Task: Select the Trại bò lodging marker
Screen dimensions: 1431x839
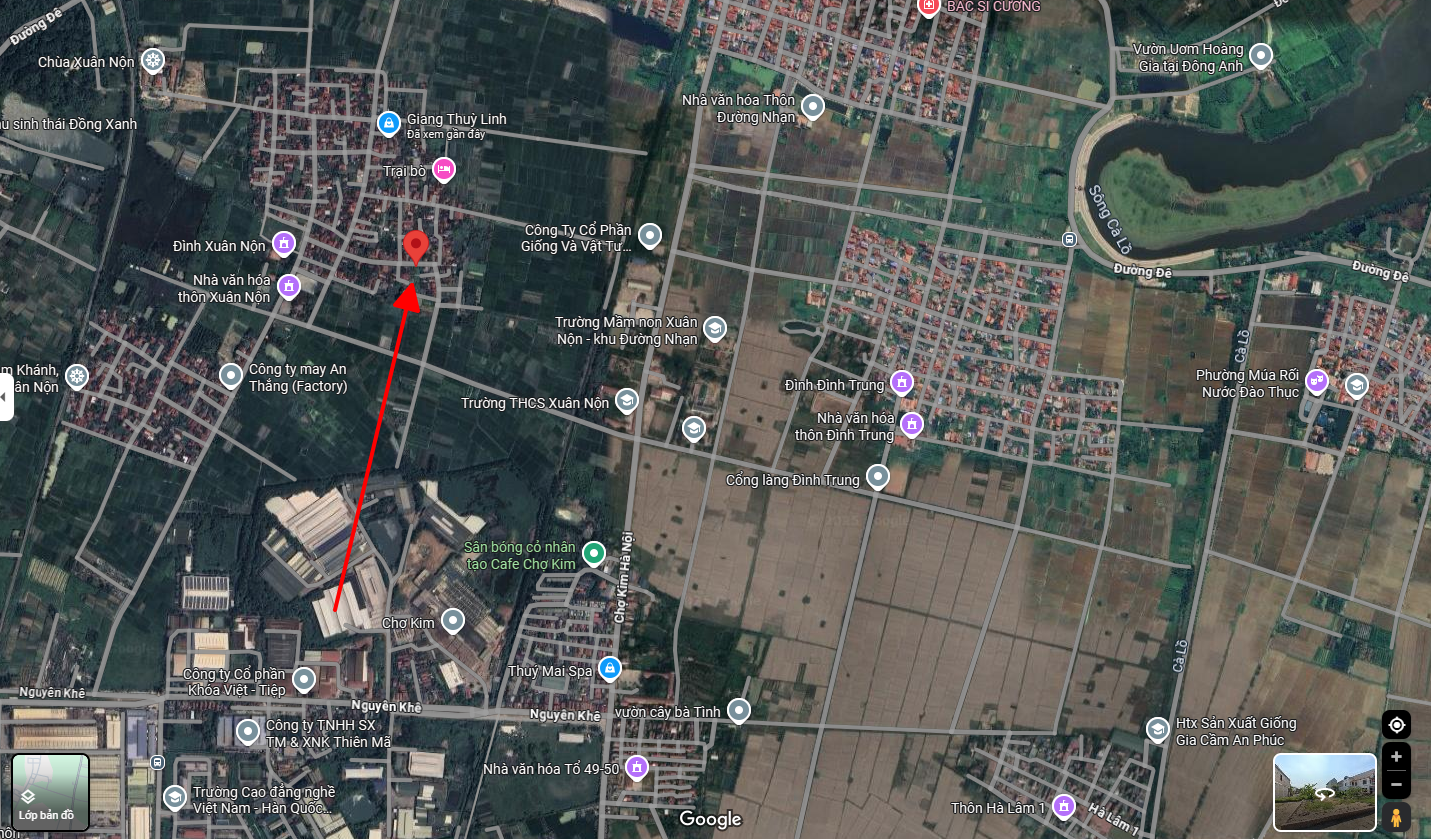Action: coord(444,170)
